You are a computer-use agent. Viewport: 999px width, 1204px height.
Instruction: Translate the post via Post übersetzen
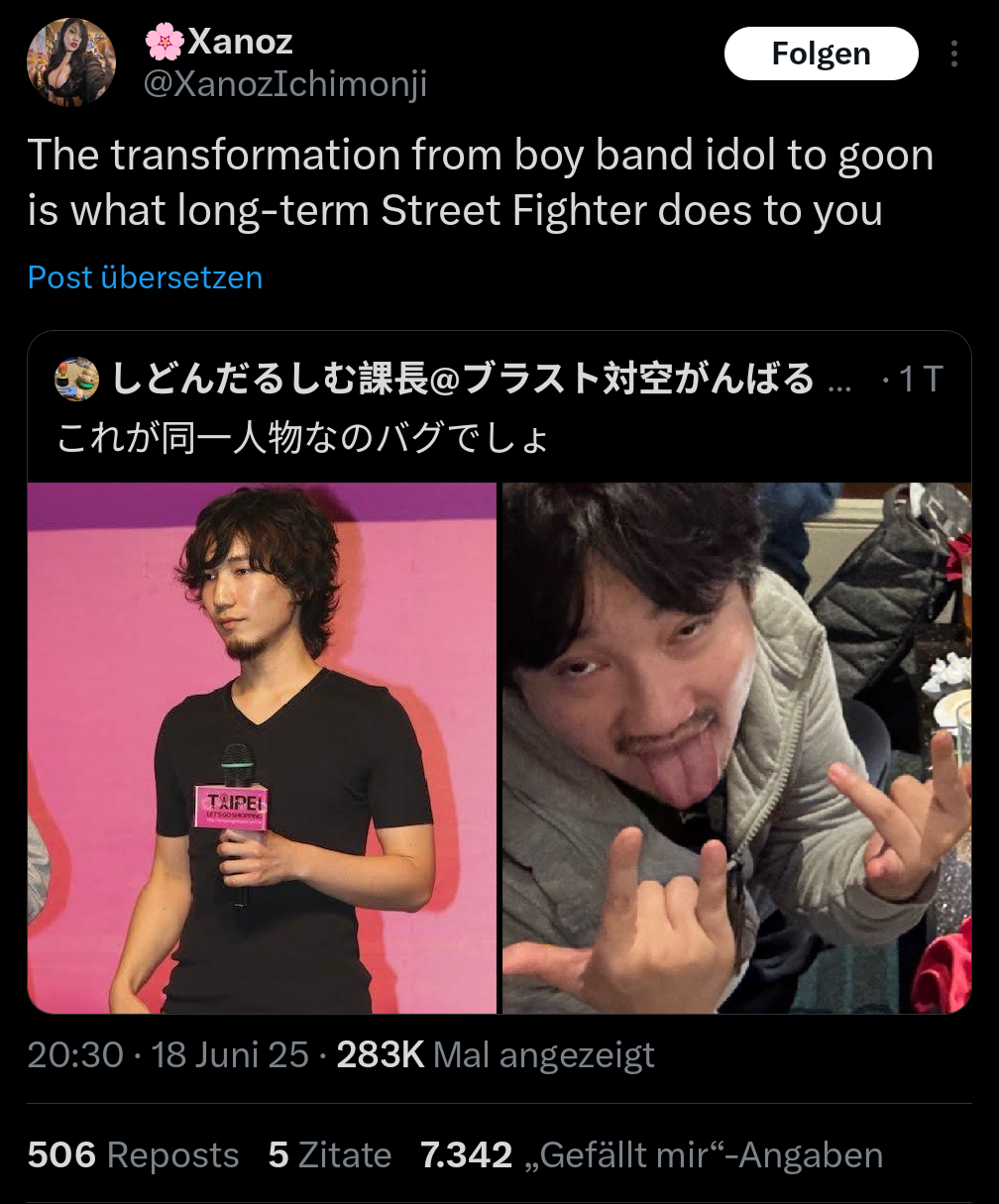tap(145, 277)
